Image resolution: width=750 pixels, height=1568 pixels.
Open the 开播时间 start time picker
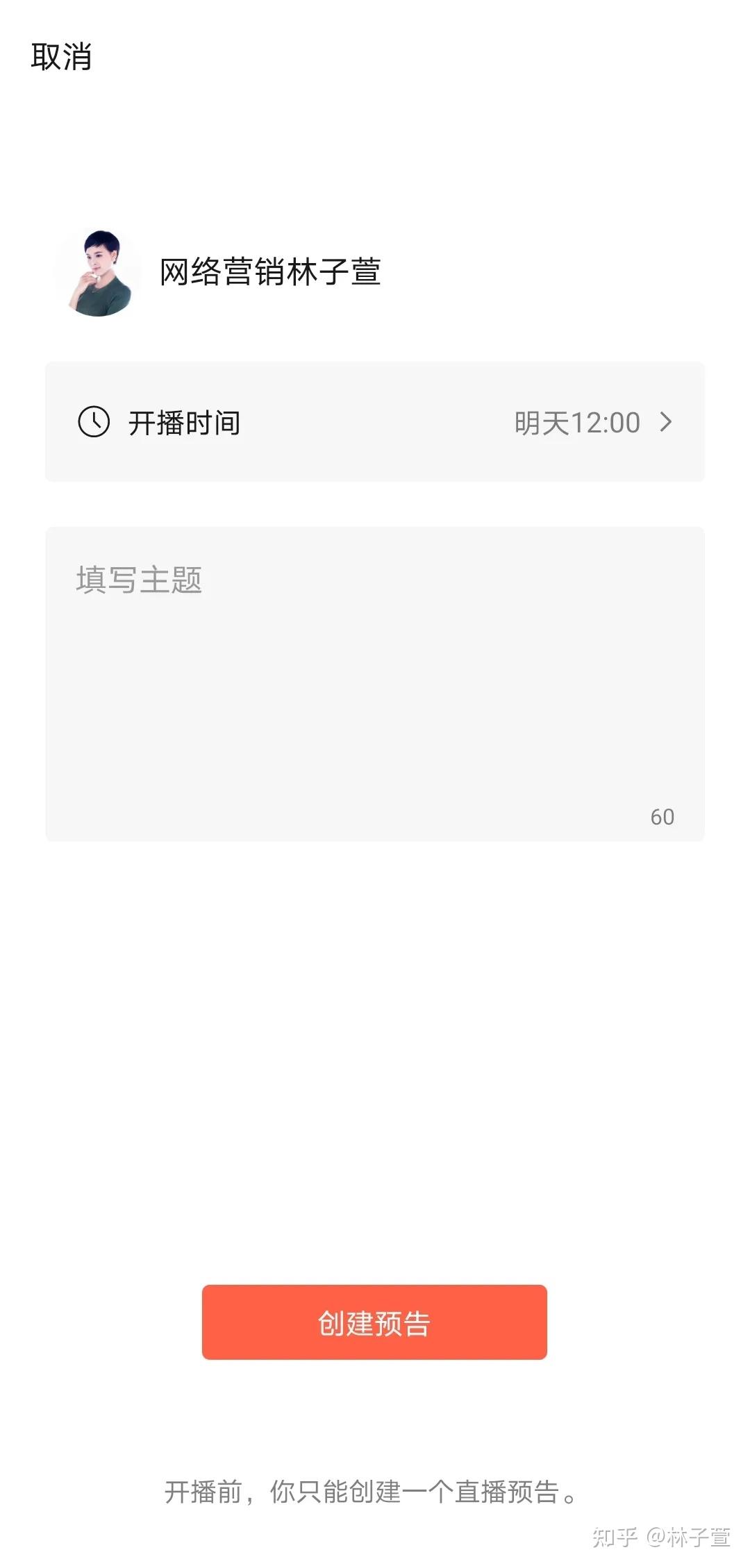(375, 422)
